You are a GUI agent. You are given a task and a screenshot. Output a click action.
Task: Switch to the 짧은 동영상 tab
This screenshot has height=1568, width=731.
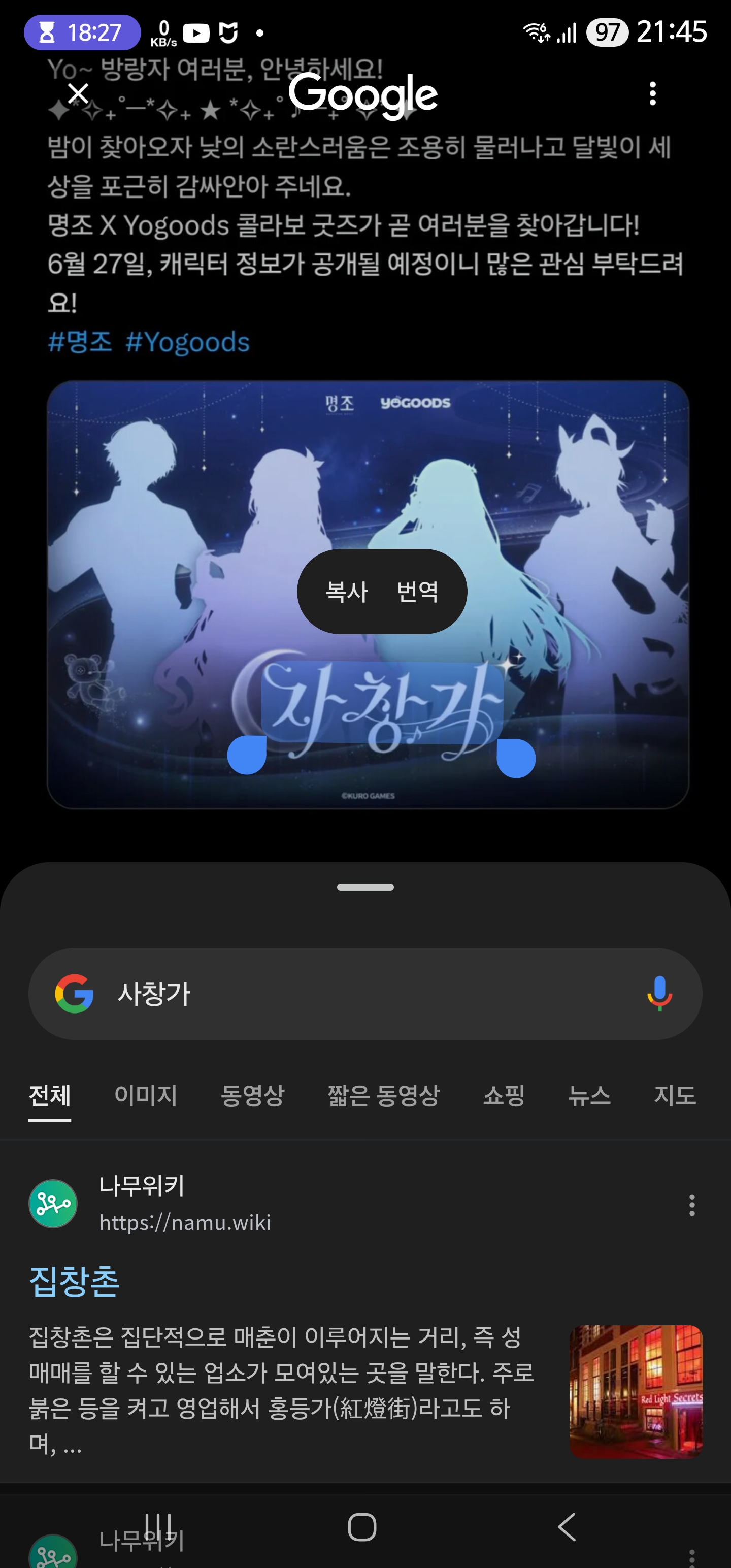pos(383,1096)
